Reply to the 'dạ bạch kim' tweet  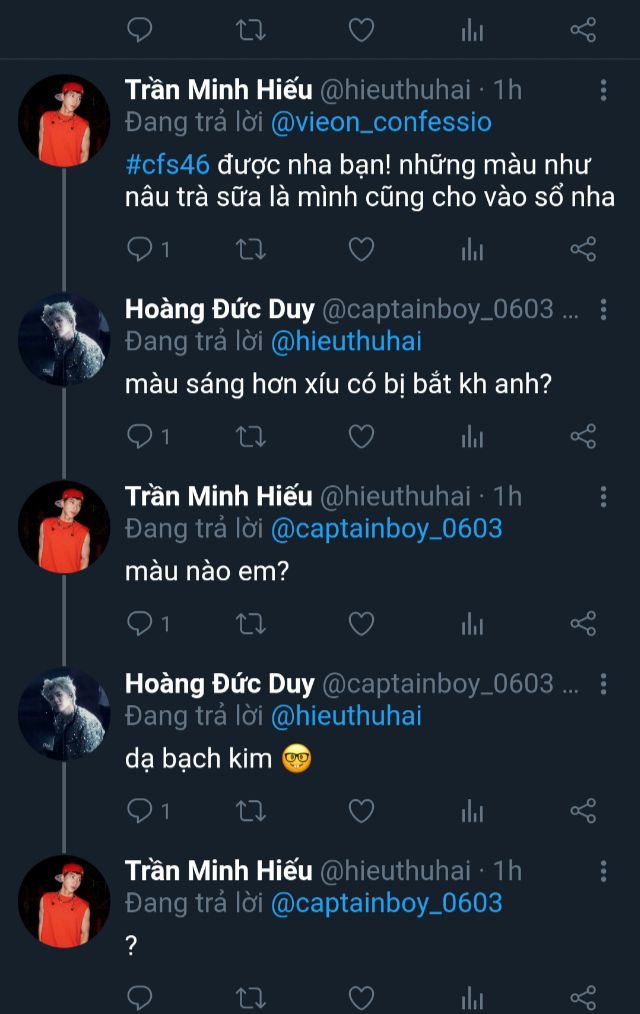(141, 810)
